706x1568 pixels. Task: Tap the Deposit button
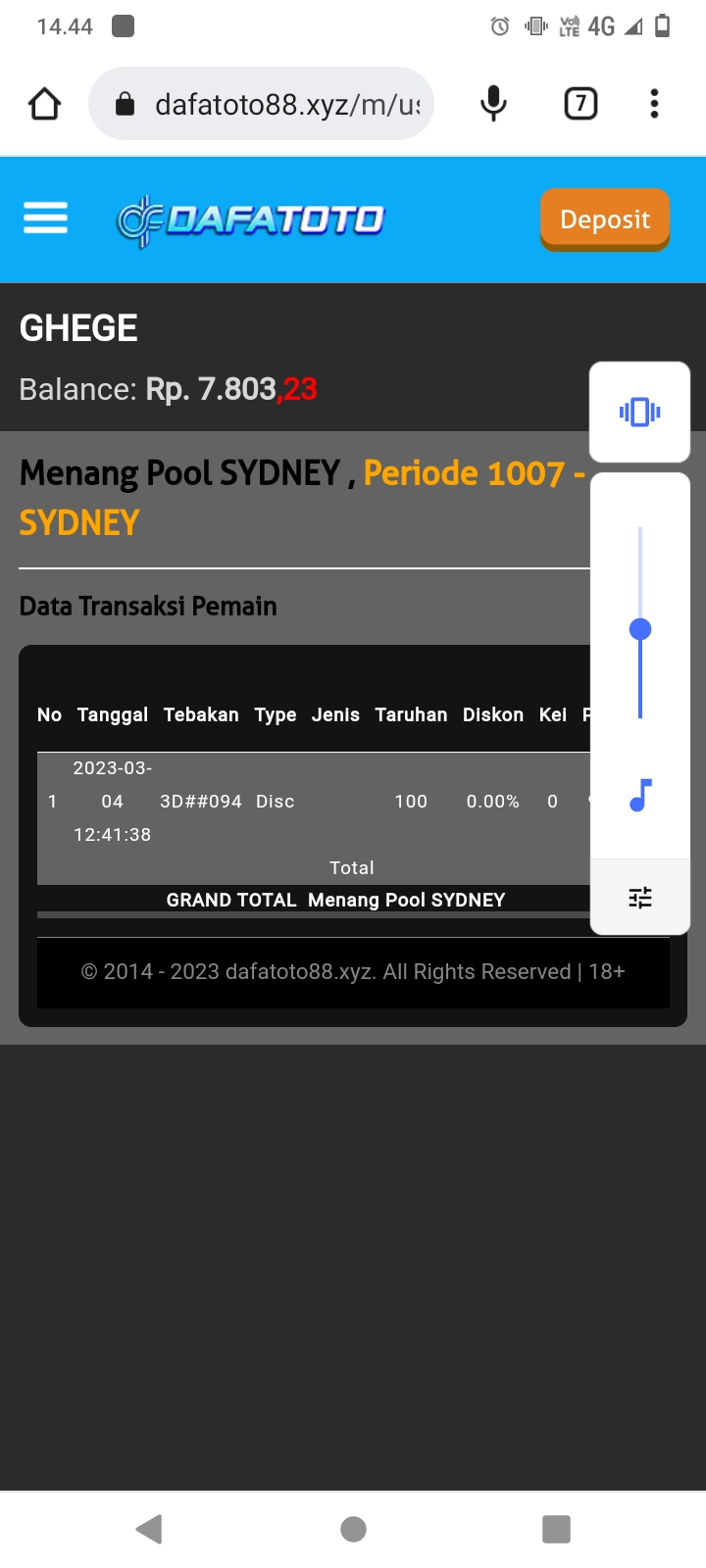pos(604,220)
